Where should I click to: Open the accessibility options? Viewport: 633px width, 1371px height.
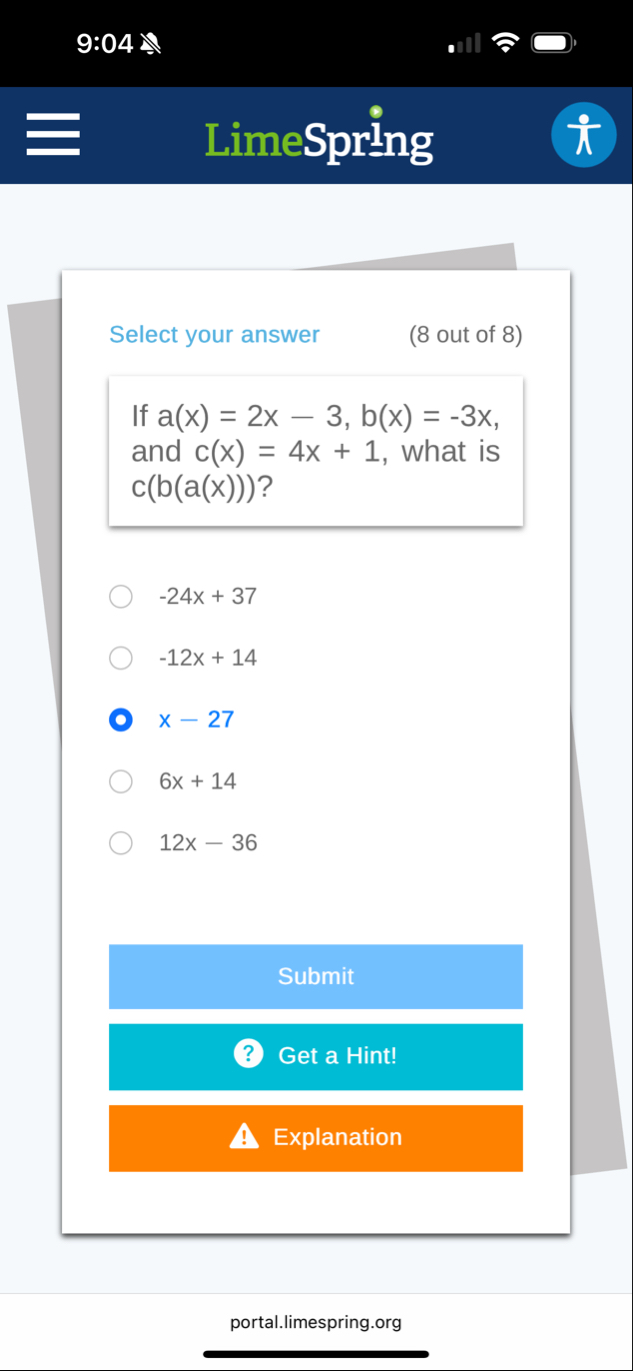point(583,135)
